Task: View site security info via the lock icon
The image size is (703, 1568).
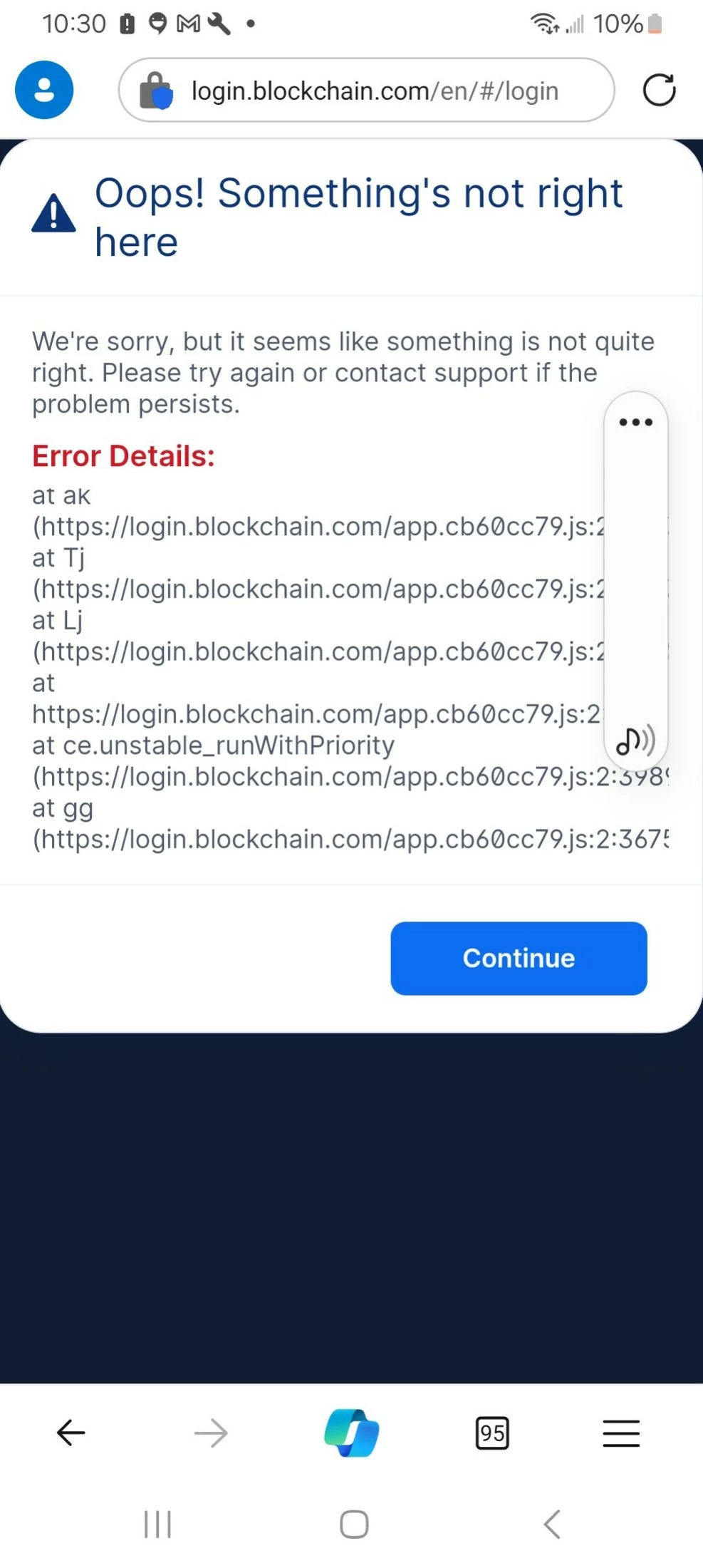Action: [x=156, y=91]
